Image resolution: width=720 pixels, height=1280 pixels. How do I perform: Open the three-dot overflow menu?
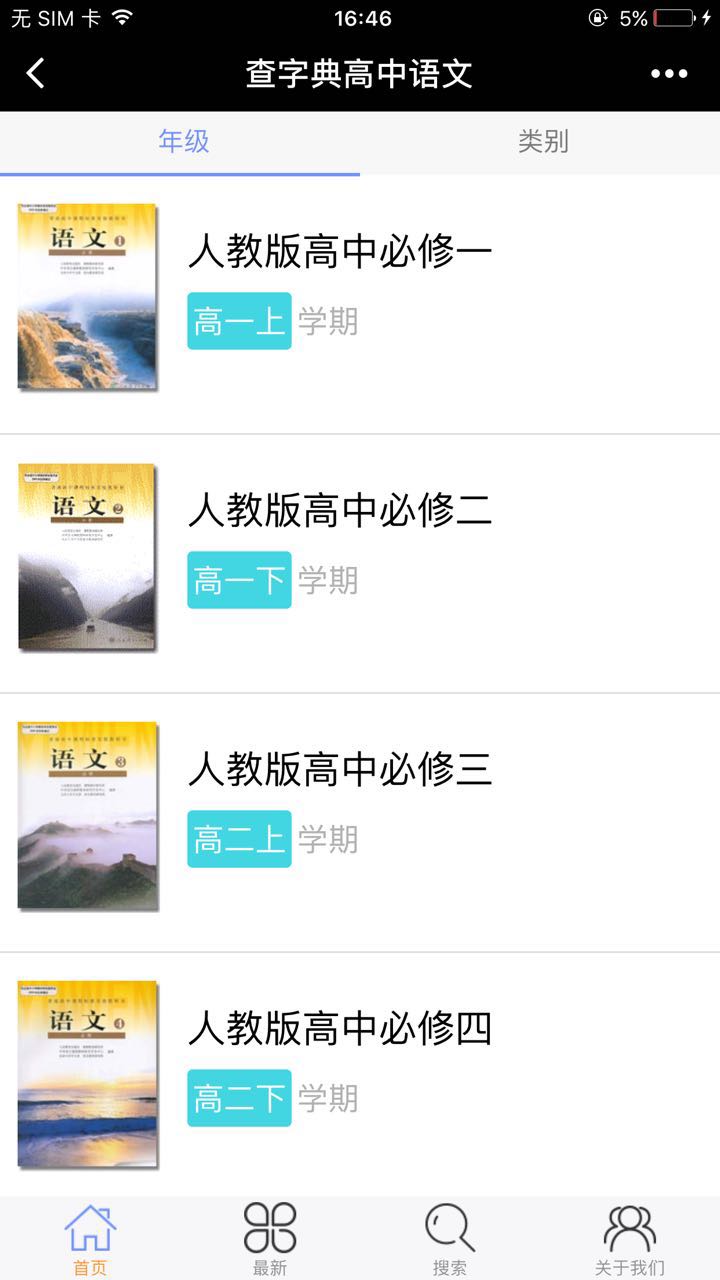669,73
